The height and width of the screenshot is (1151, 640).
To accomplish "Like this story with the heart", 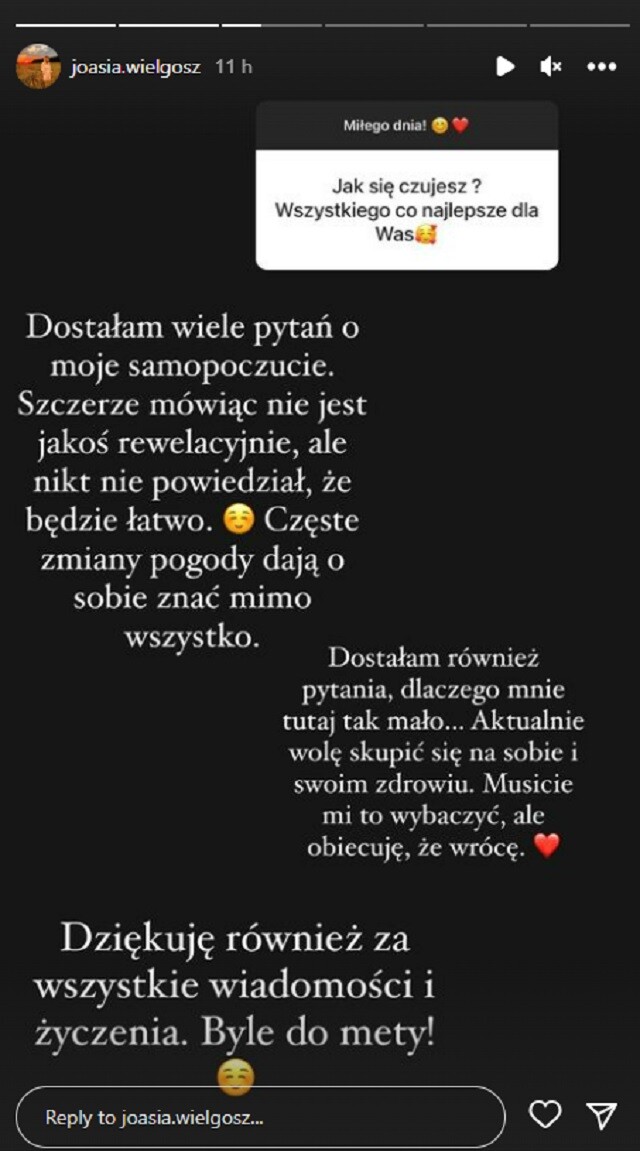I will [x=544, y=1115].
